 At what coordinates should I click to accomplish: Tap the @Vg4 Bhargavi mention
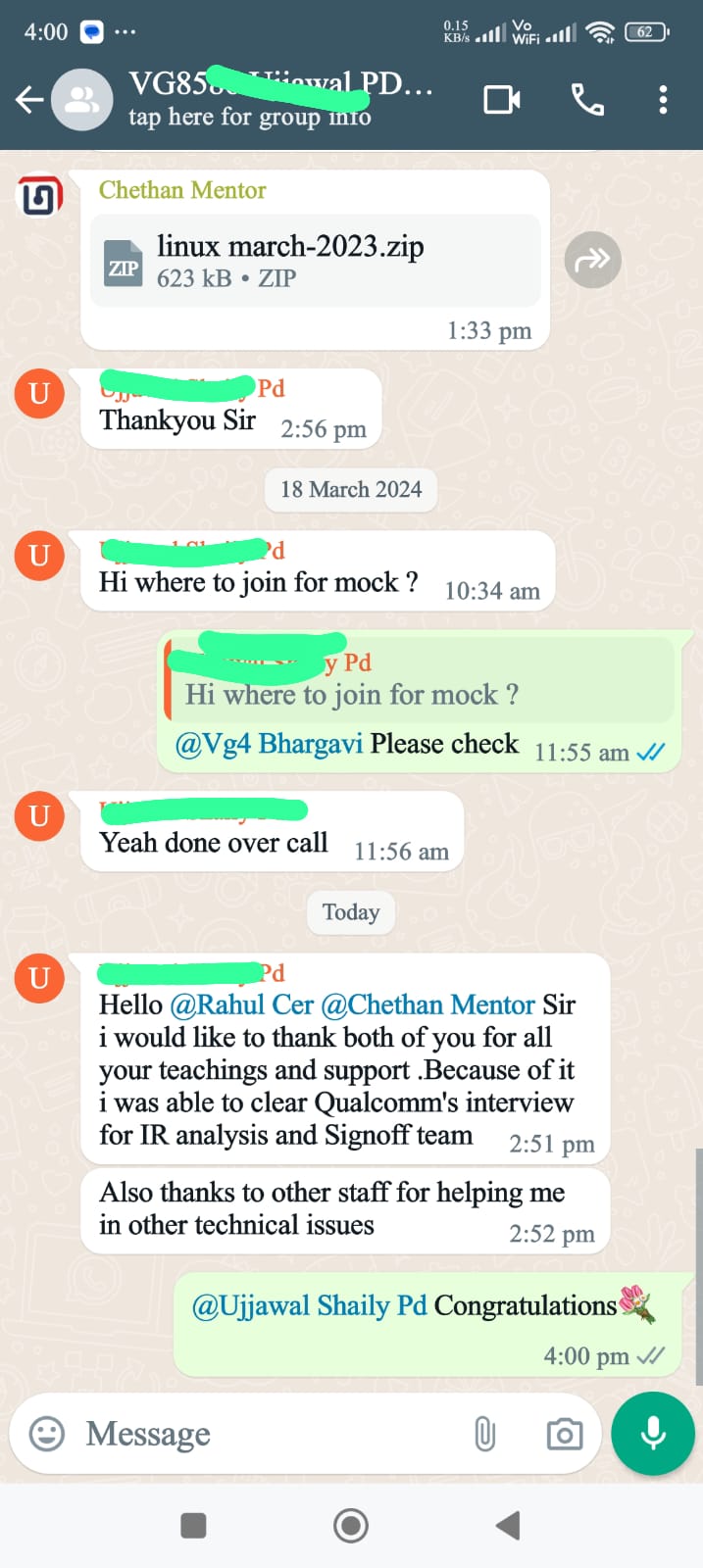point(269,744)
